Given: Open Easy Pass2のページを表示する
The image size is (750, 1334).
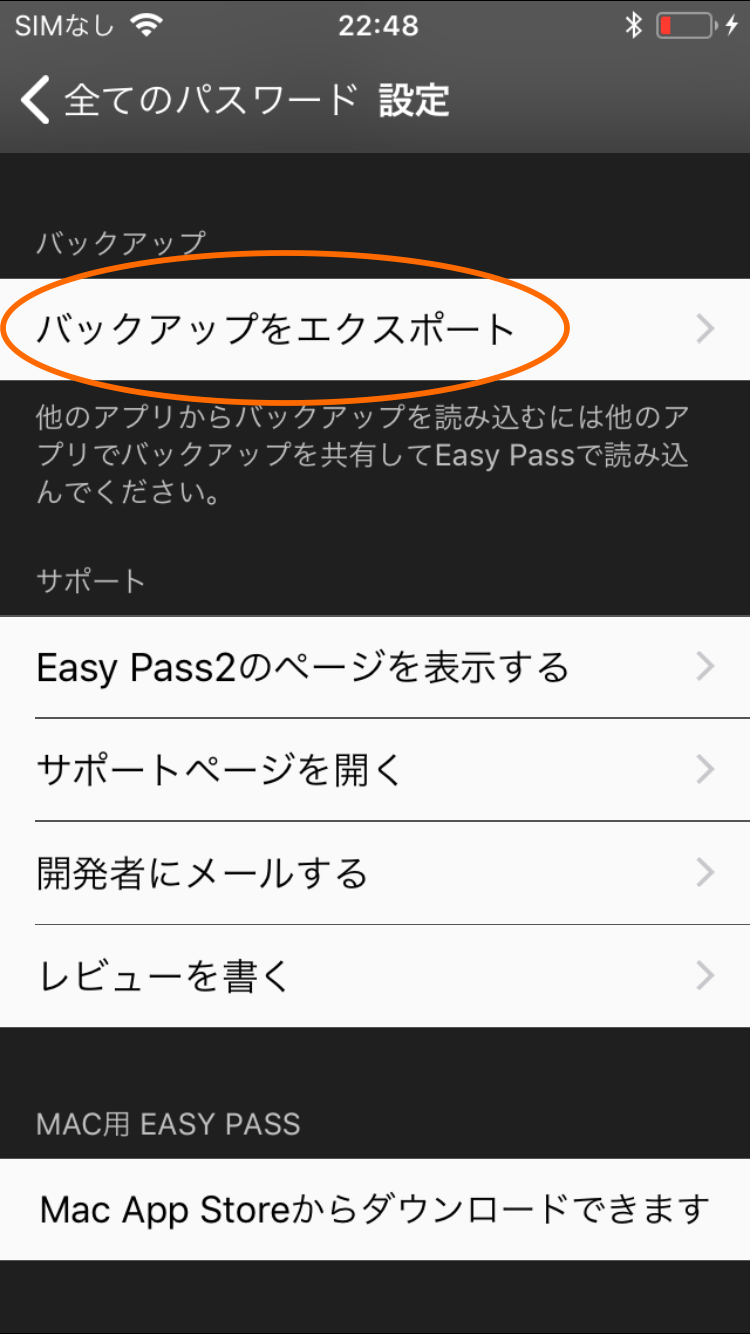Looking at the screenshot, I should pos(375,667).
